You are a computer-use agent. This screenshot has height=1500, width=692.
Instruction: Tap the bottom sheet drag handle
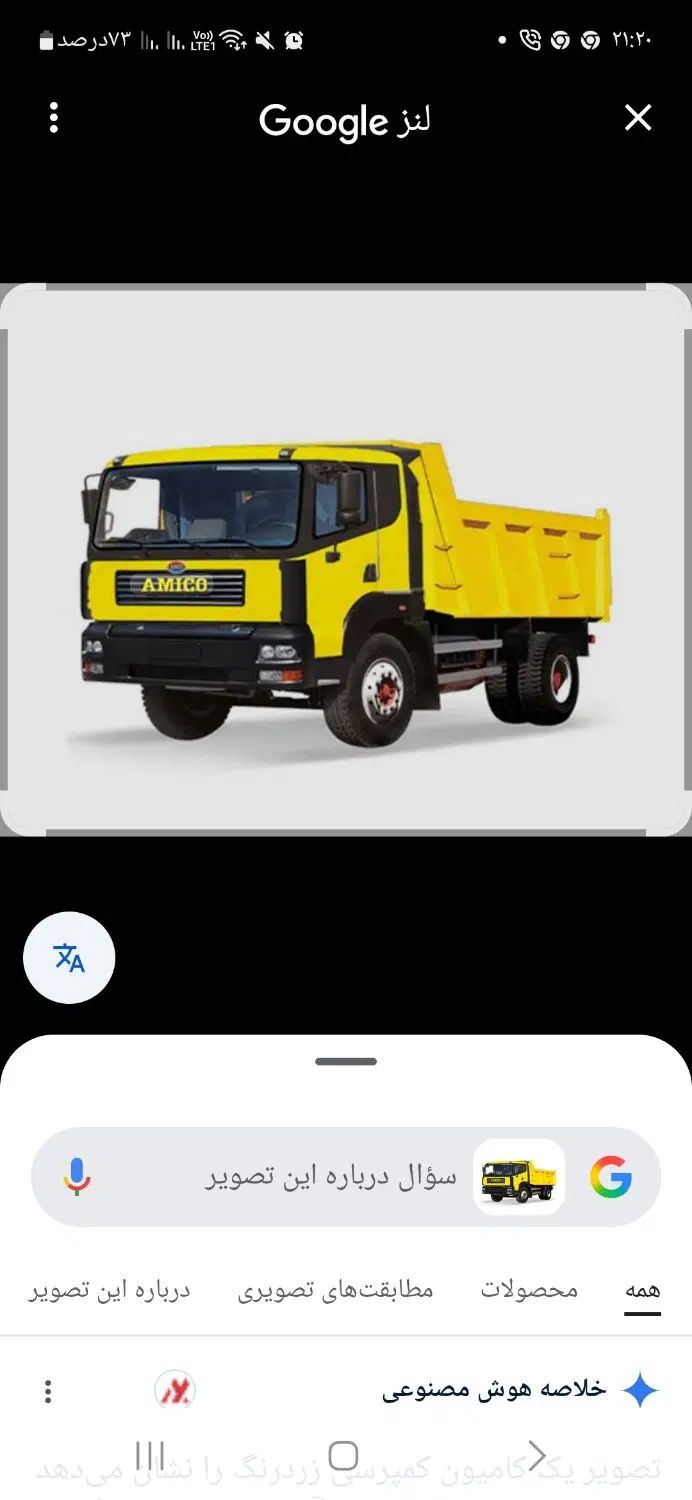[x=346, y=1061]
